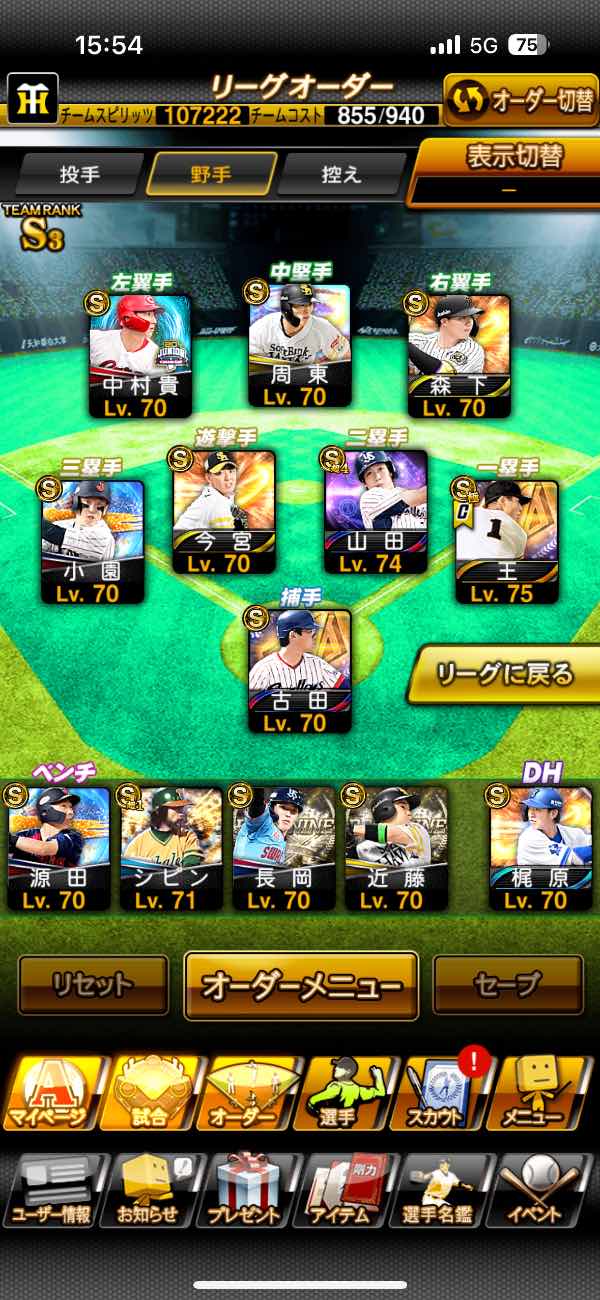Open the オーダーメニュー
The image size is (600, 1300).
pos(301,986)
